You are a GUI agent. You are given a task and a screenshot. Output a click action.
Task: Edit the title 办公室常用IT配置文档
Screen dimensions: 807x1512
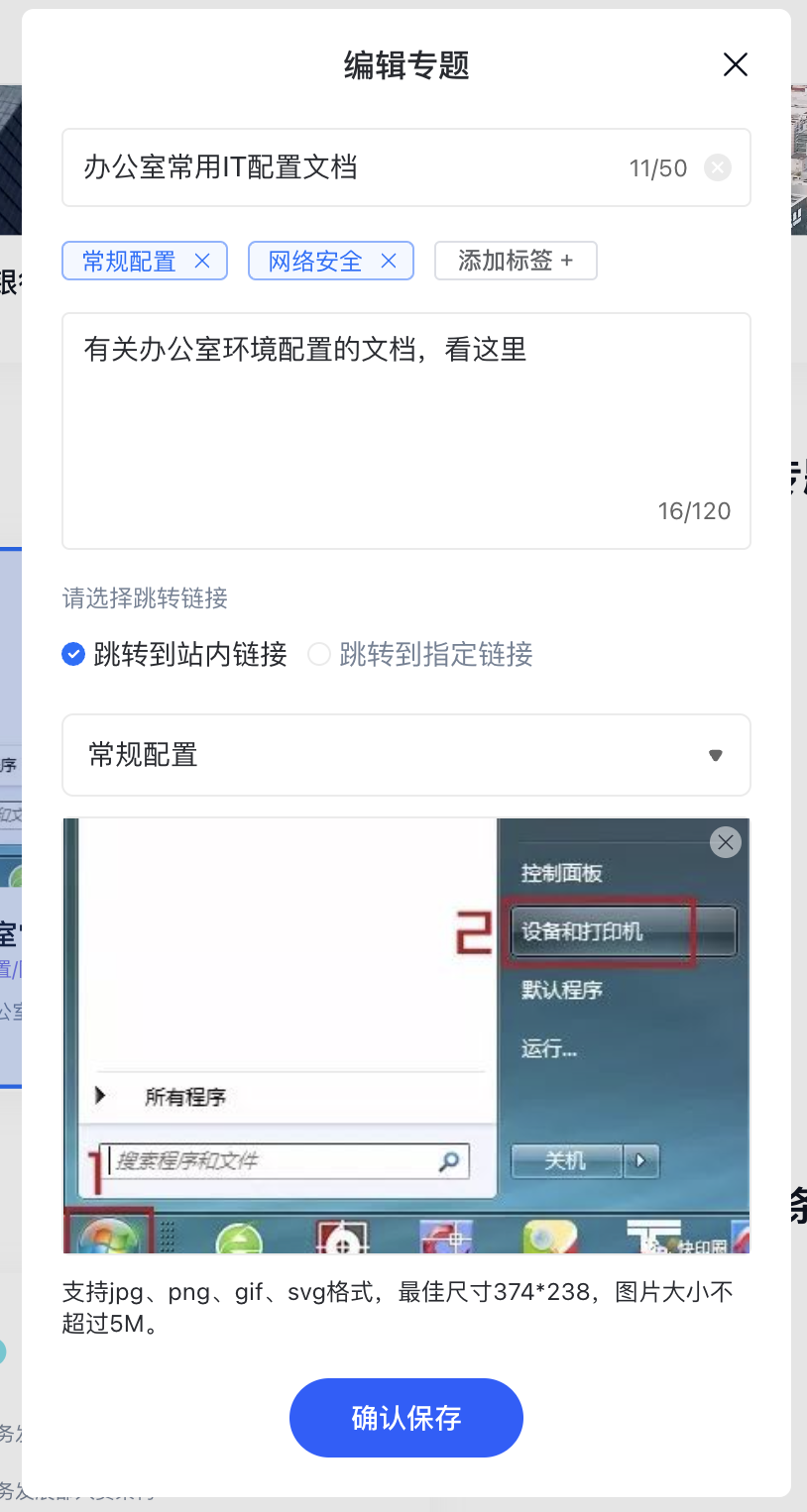(x=337, y=167)
